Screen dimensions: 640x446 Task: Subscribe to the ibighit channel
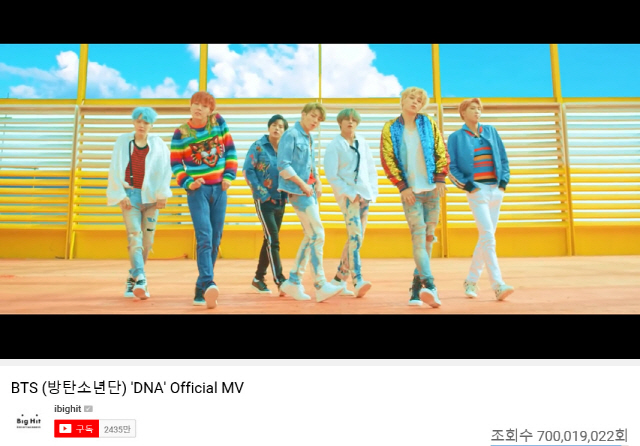77,429
